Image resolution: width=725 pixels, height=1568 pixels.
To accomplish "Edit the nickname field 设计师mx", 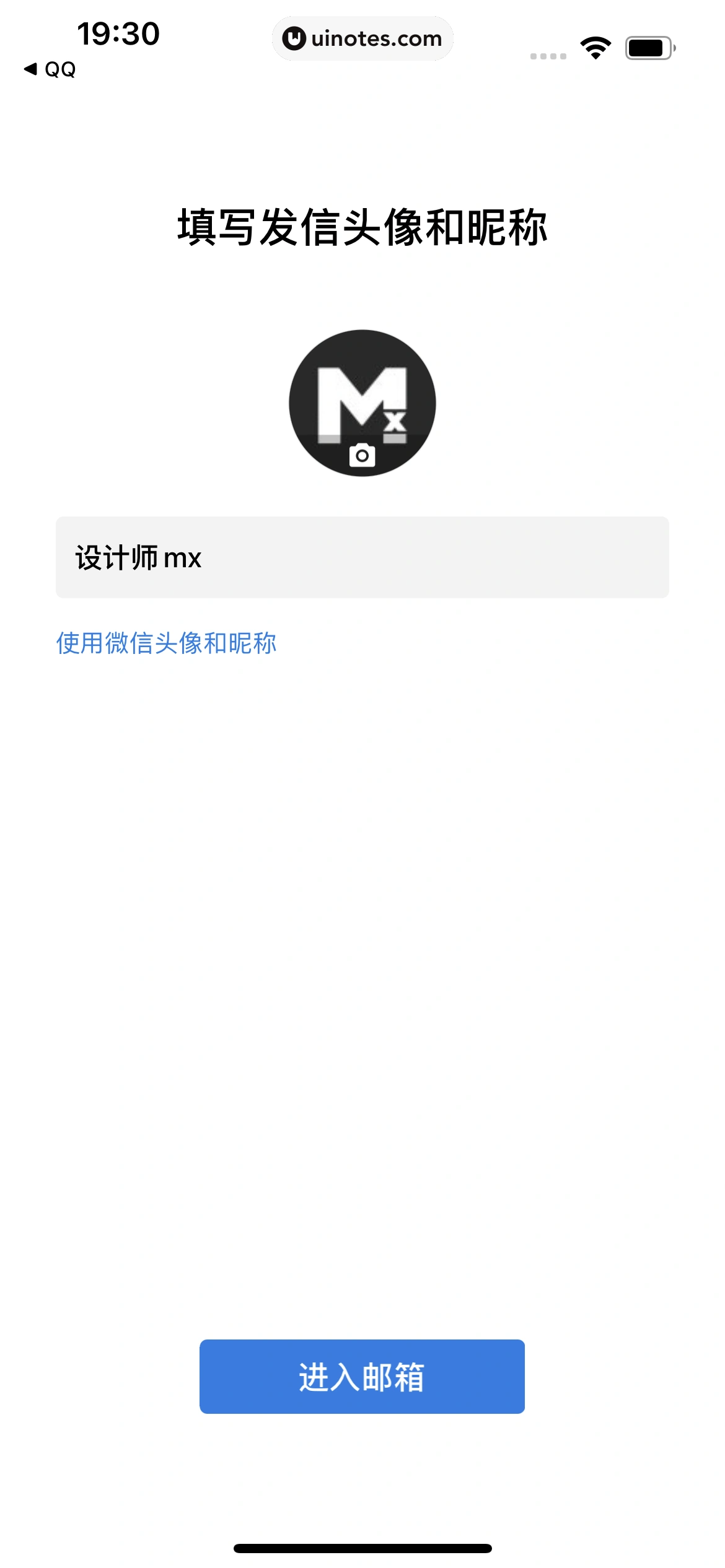I will tap(362, 557).
